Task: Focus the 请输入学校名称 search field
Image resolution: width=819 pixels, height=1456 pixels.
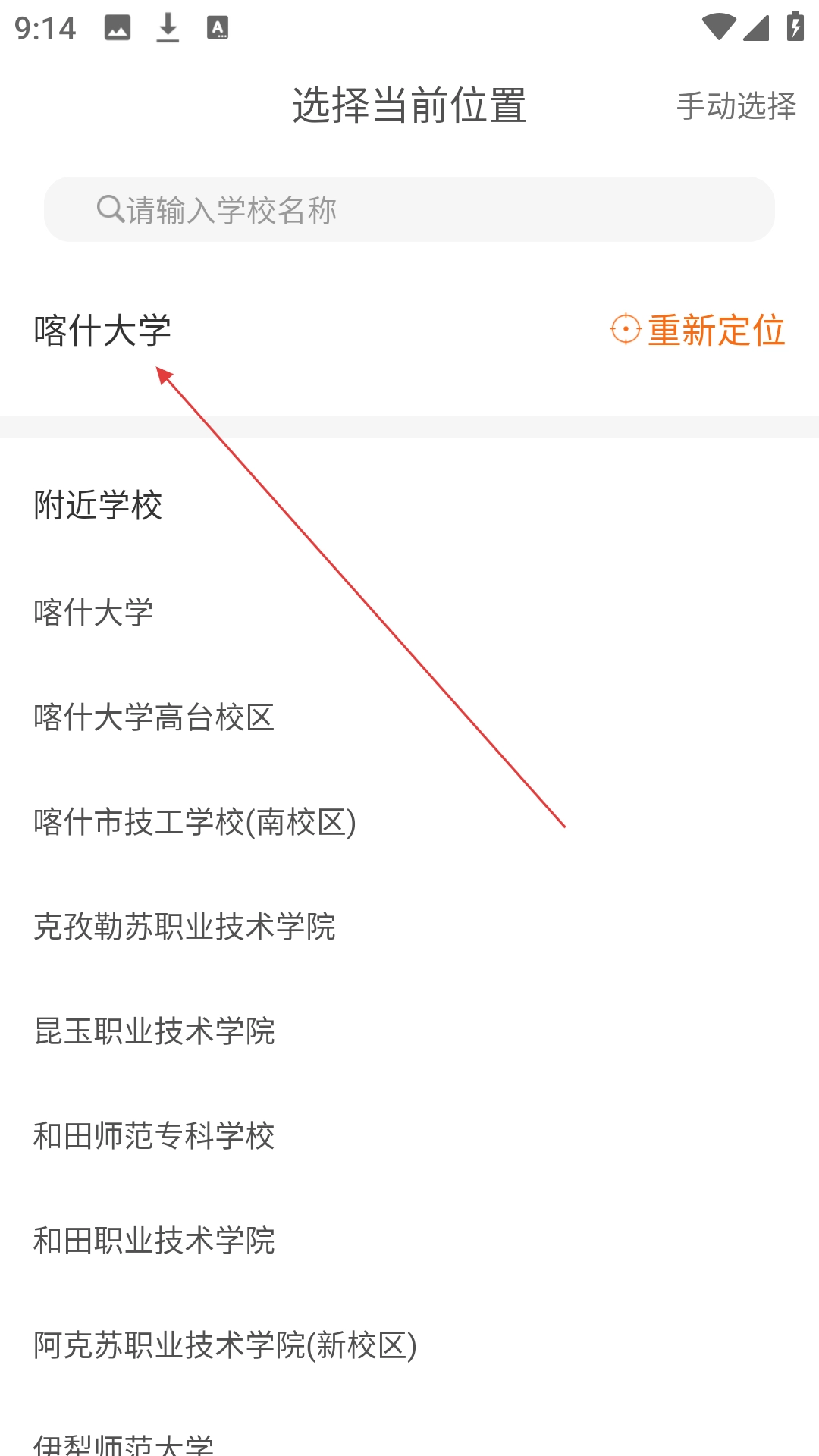Action: [409, 210]
